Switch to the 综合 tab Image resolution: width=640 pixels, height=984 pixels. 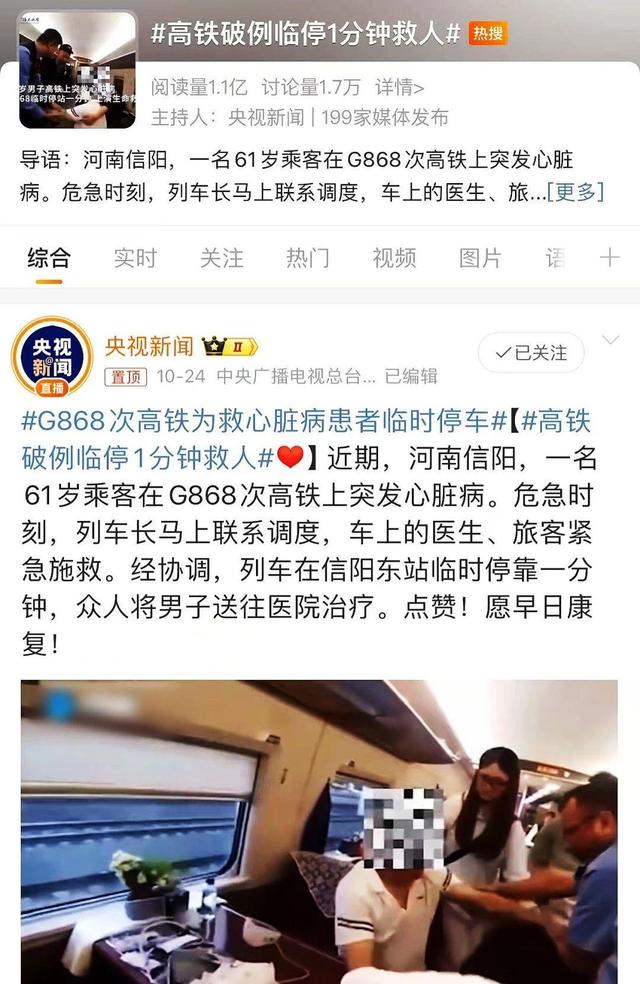49,257
